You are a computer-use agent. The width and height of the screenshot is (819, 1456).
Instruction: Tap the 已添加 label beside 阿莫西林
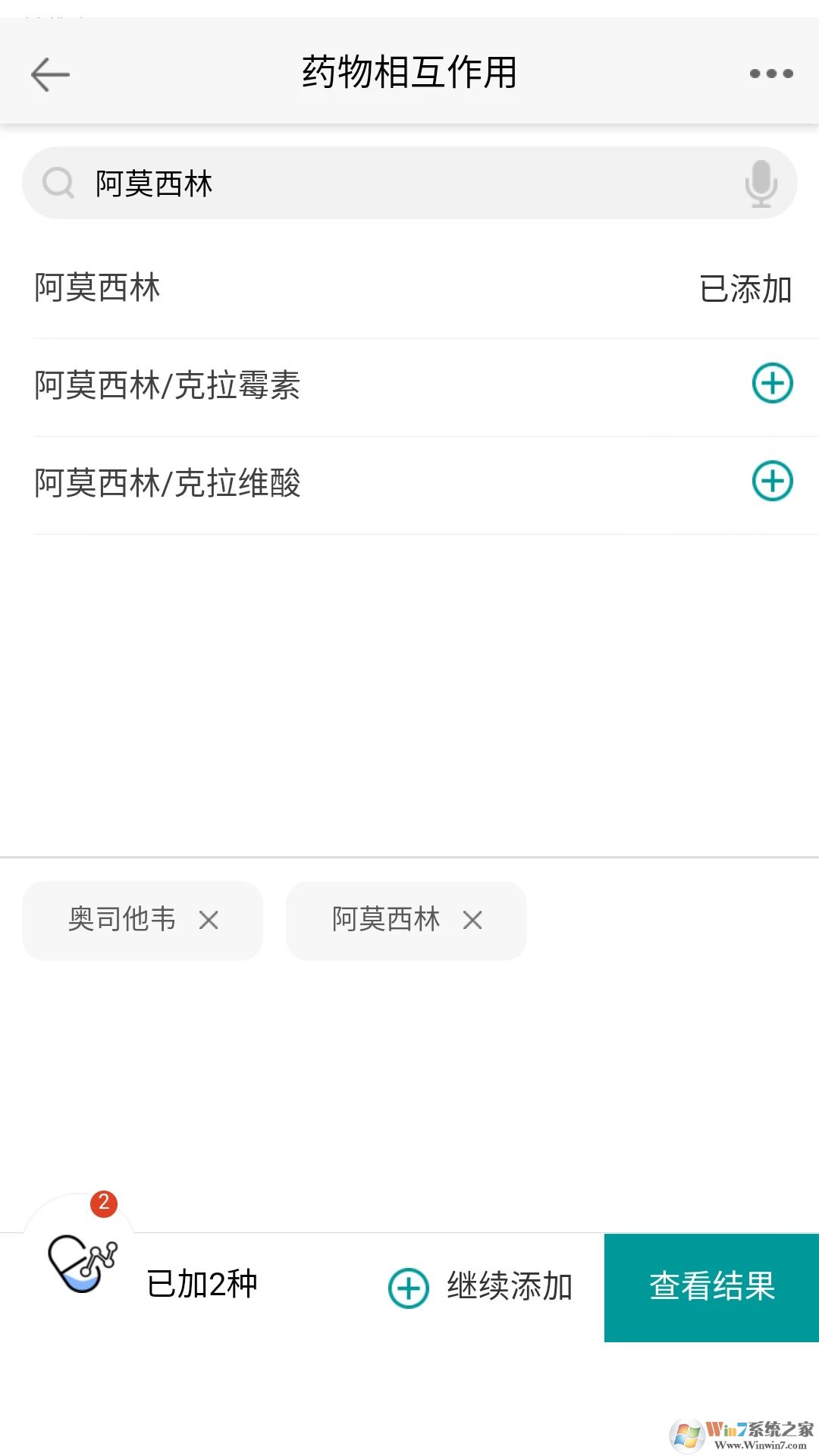point(745,288)
